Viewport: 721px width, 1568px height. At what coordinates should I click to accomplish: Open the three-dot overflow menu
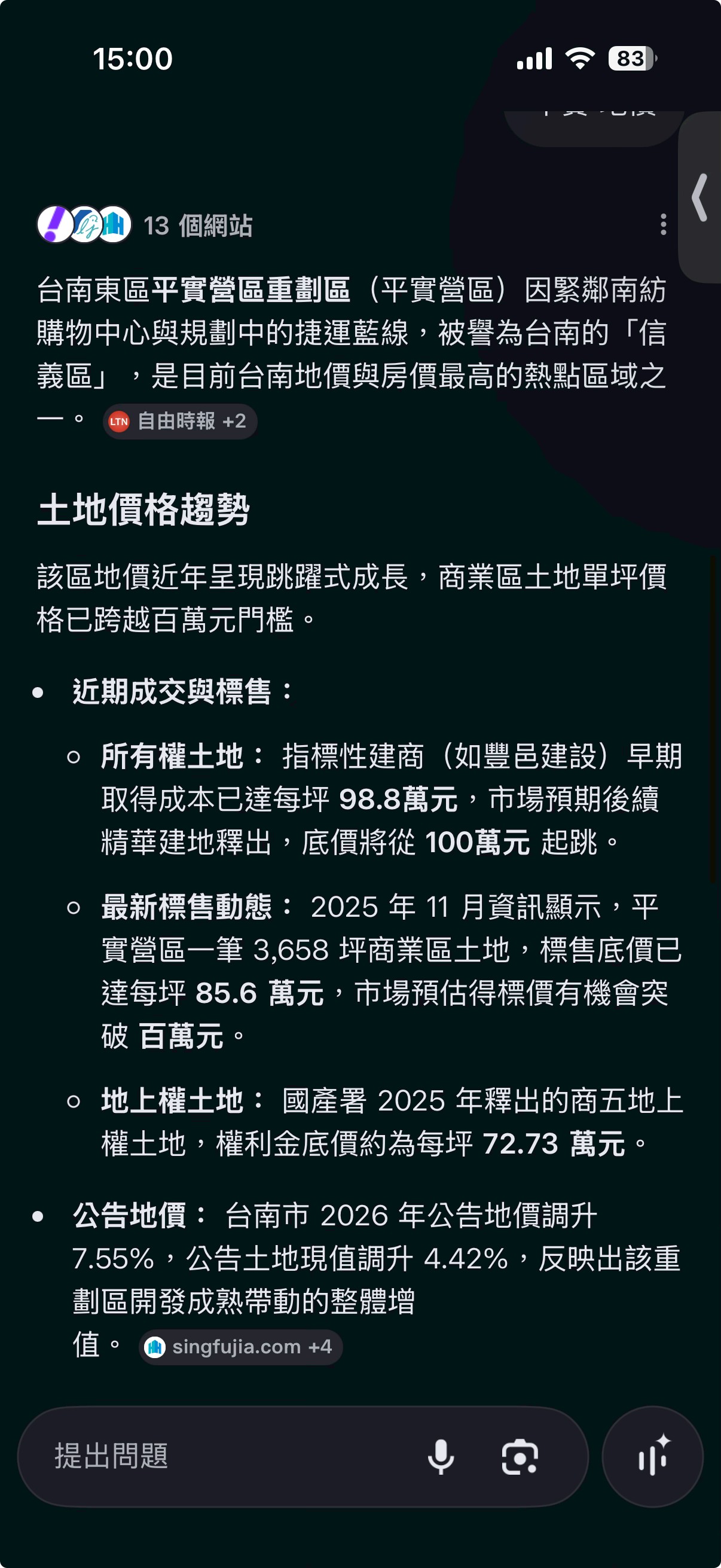pyautogui.click(x=662, y=225)
